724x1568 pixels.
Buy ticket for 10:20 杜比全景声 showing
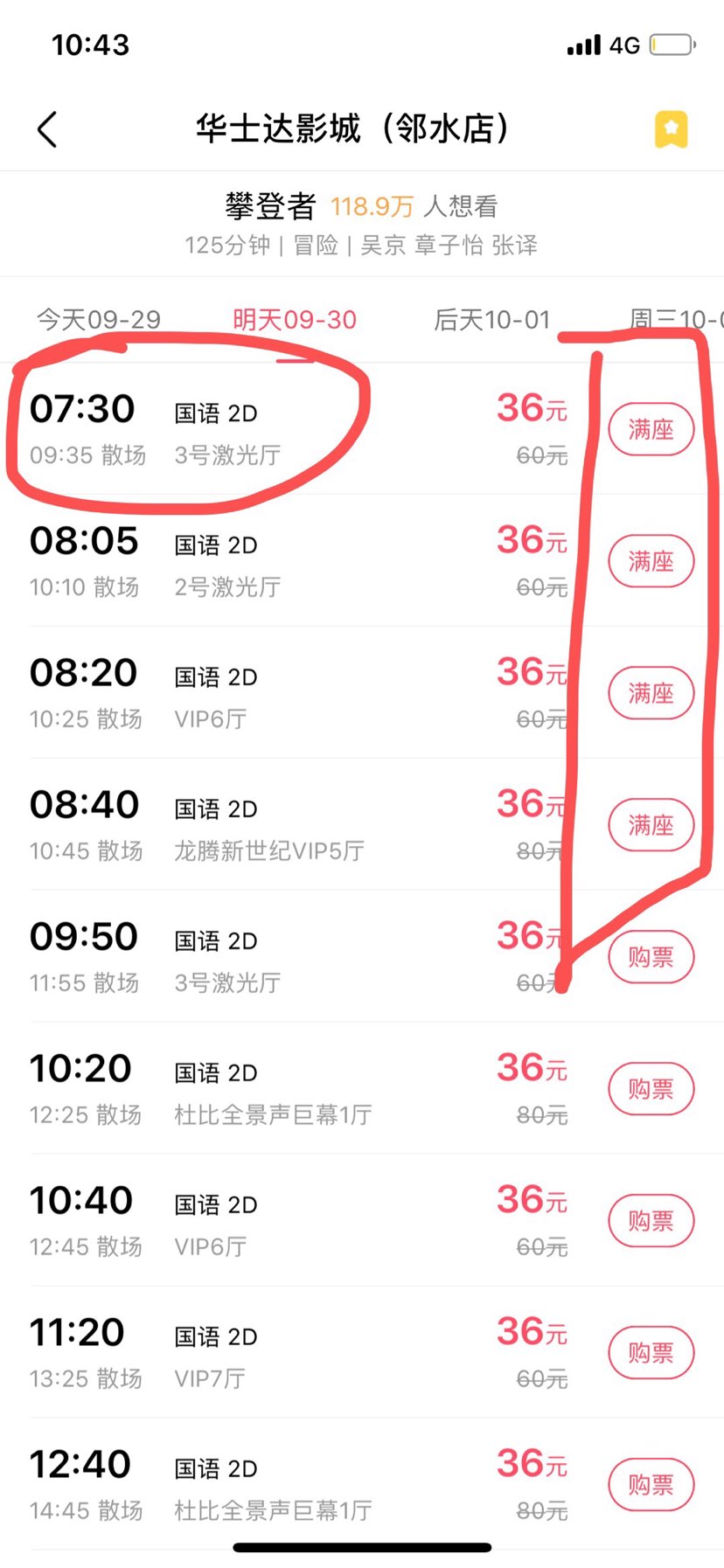651,1089
